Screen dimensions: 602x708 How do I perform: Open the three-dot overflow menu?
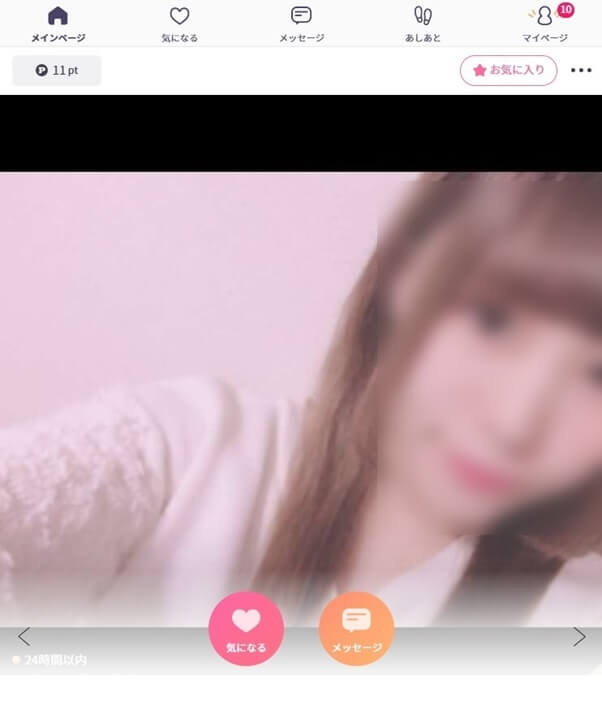(x=581, y=71)
